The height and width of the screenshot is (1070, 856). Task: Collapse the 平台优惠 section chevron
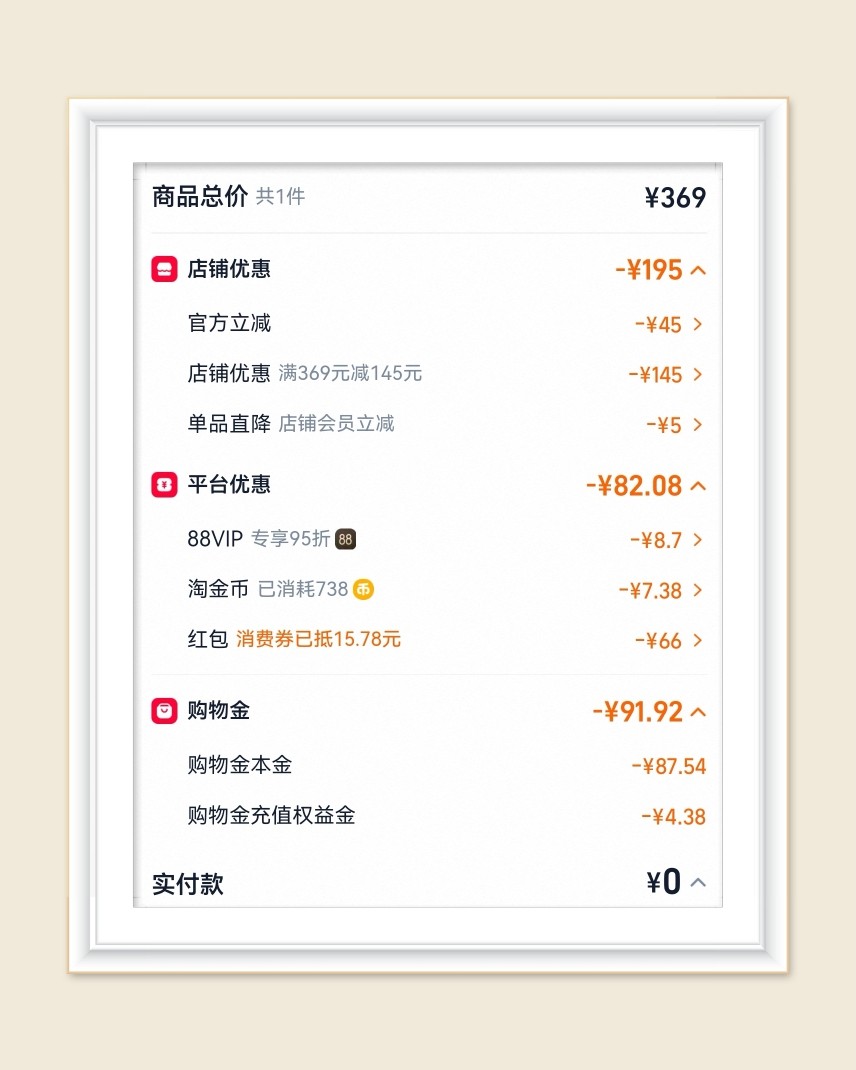(699, 486)
